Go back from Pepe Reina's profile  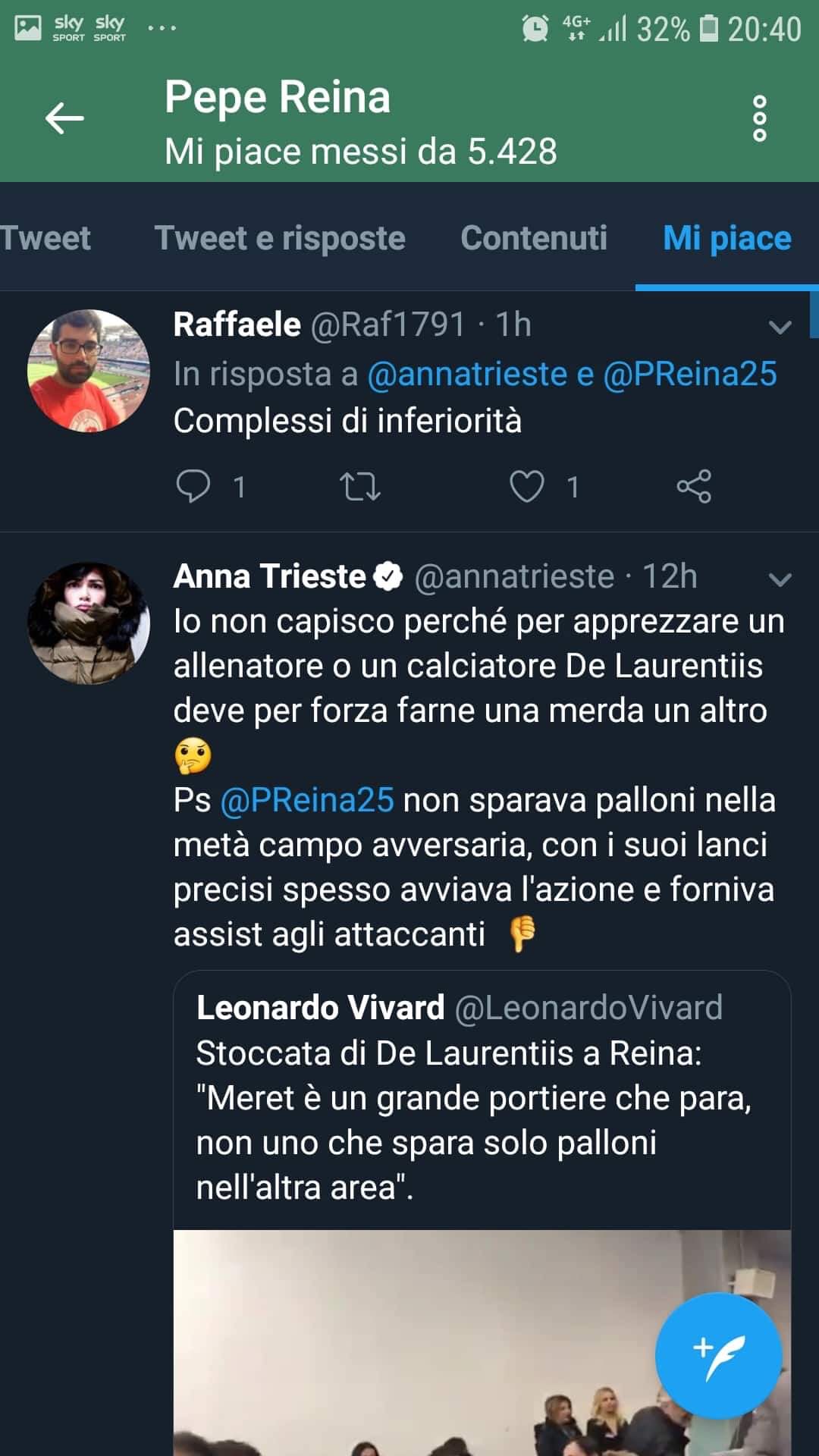64,118
